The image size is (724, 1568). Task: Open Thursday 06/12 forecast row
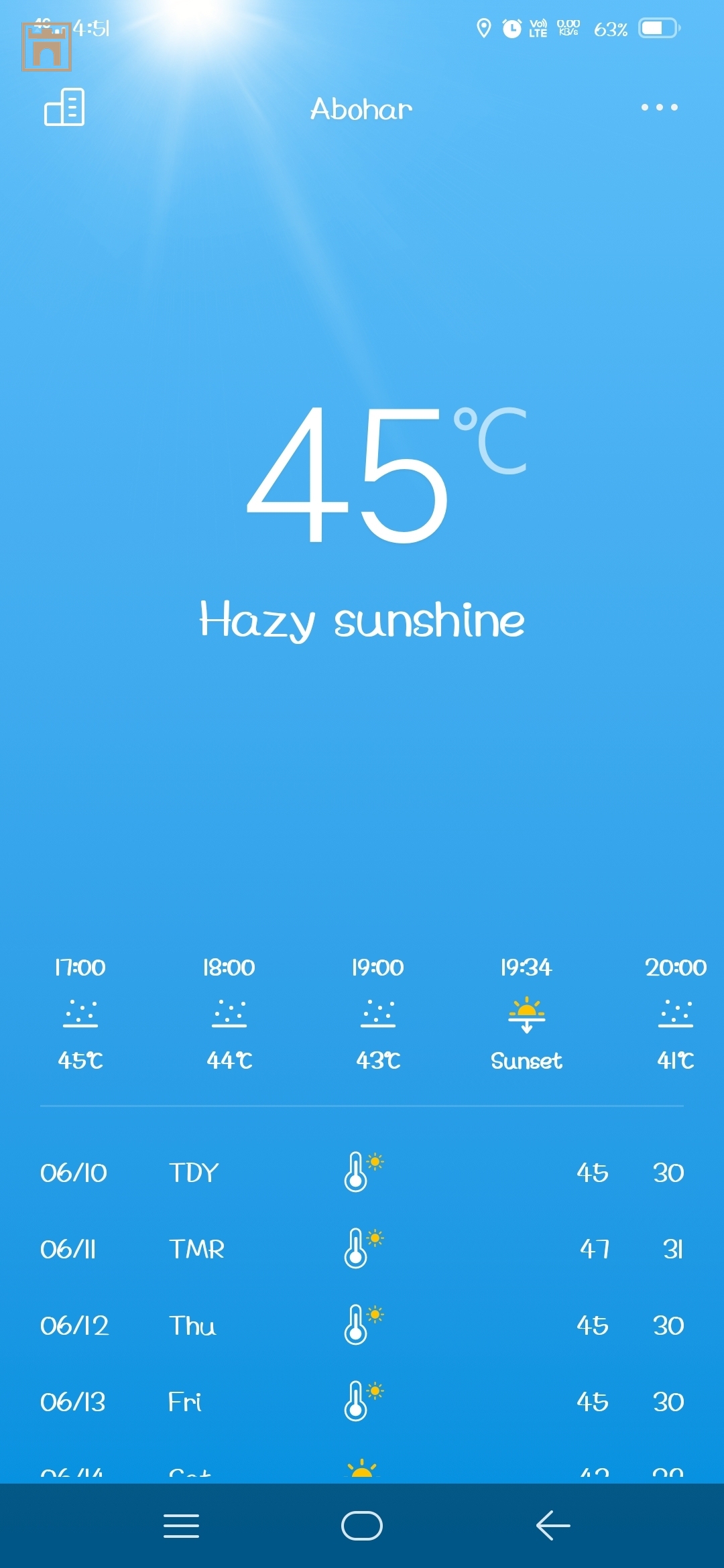coord(362,1325)
